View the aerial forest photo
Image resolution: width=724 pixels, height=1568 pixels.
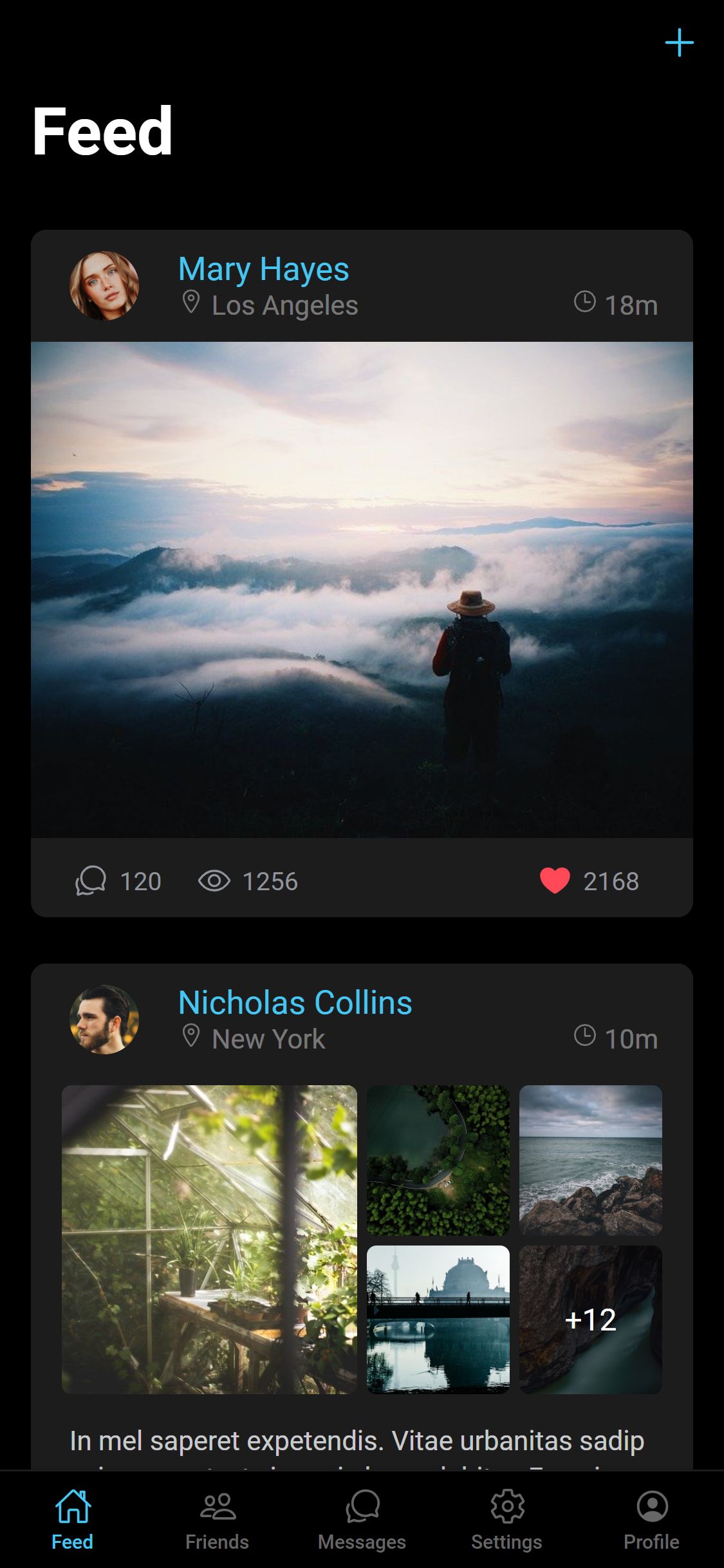tap(438, 1160)
